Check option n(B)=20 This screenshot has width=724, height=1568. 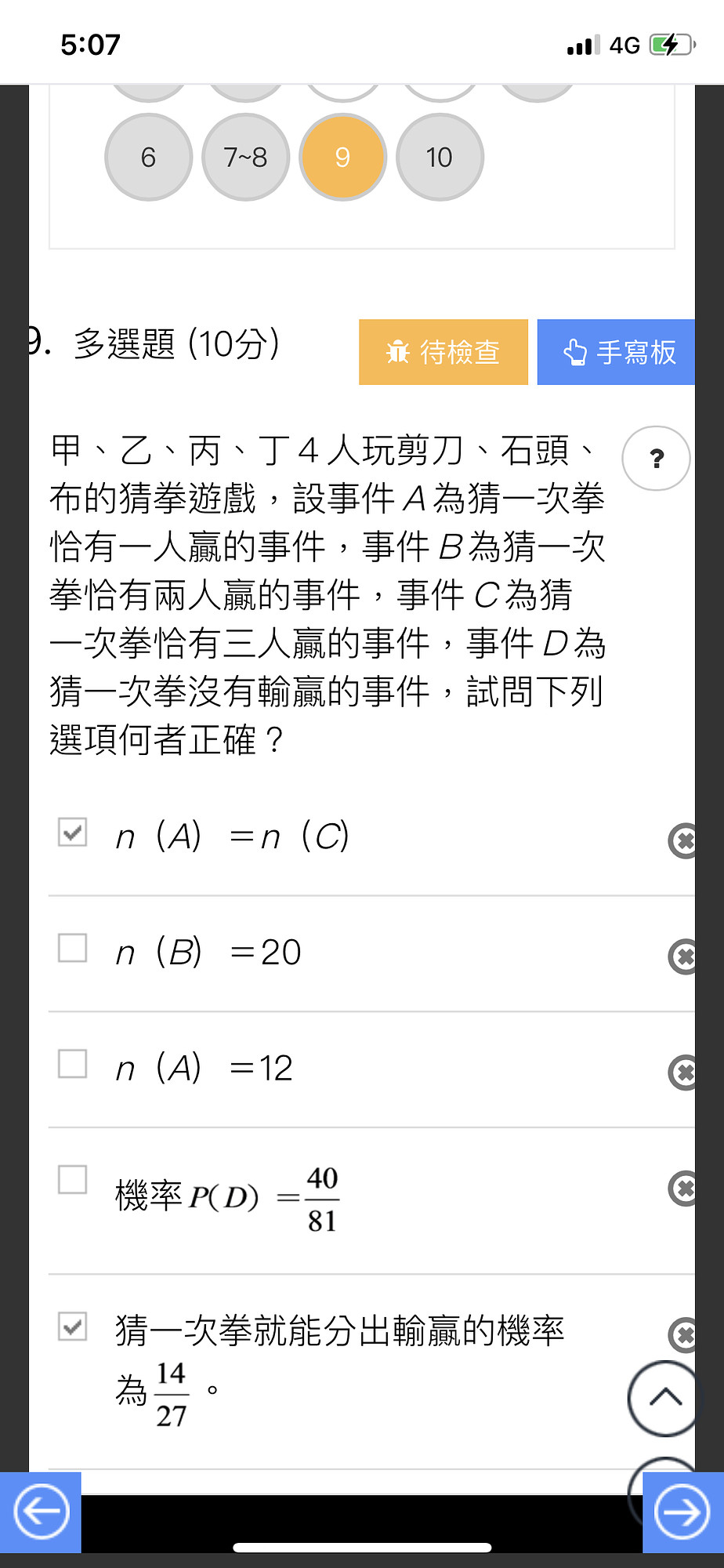tap(73, 947)
